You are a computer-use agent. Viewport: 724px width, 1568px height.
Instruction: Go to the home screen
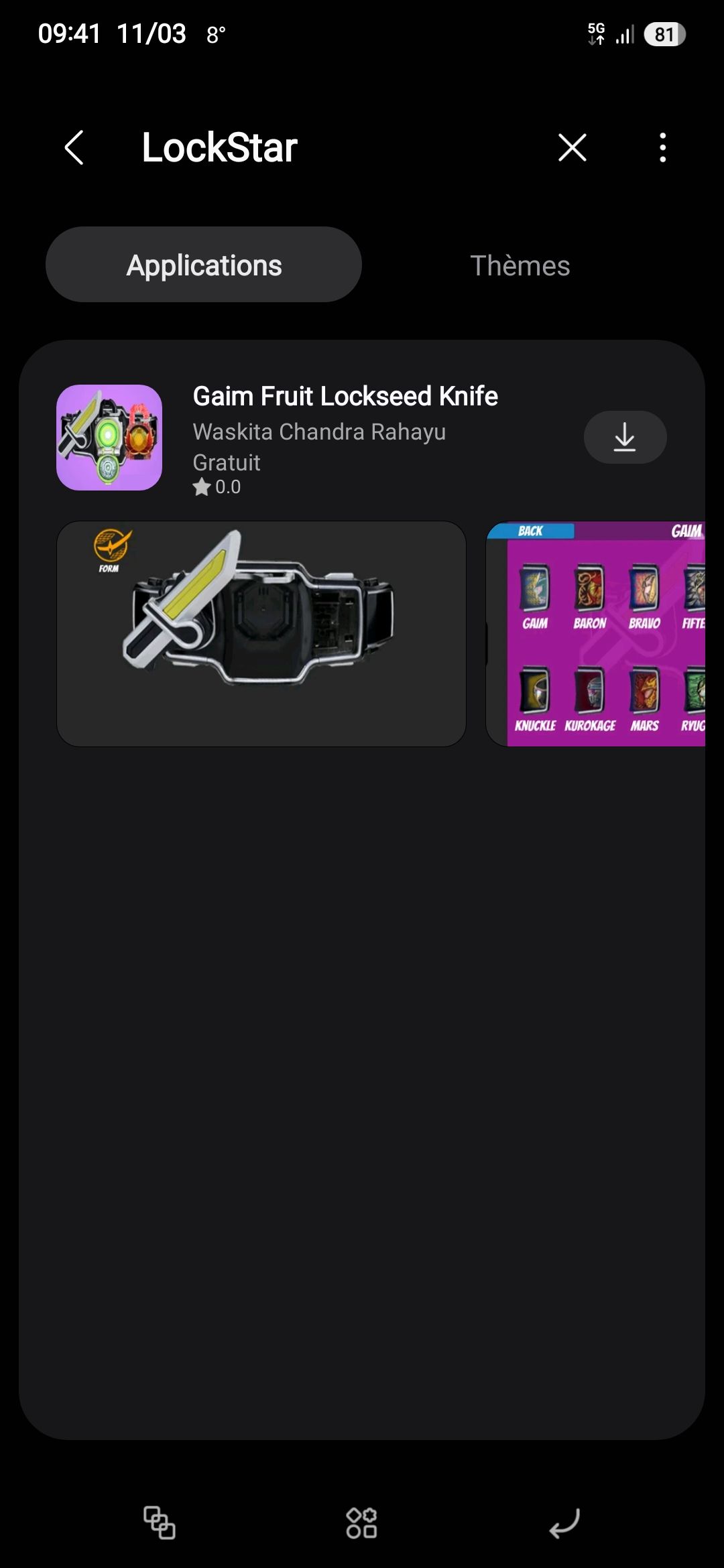tap(361, 1522)
